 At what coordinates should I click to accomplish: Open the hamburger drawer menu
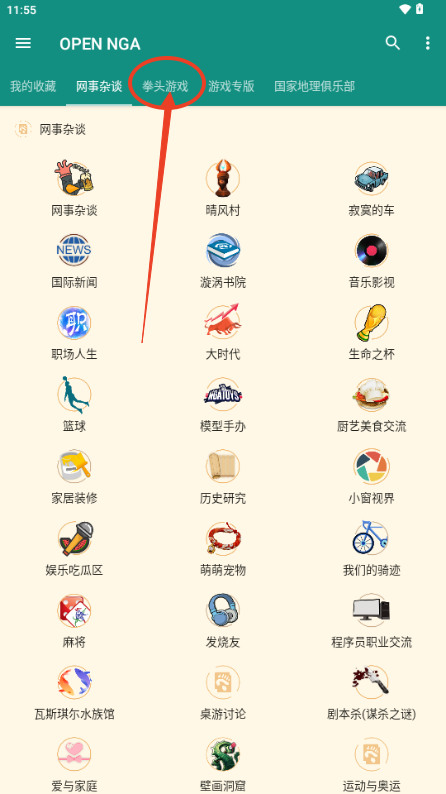(23, 44)
